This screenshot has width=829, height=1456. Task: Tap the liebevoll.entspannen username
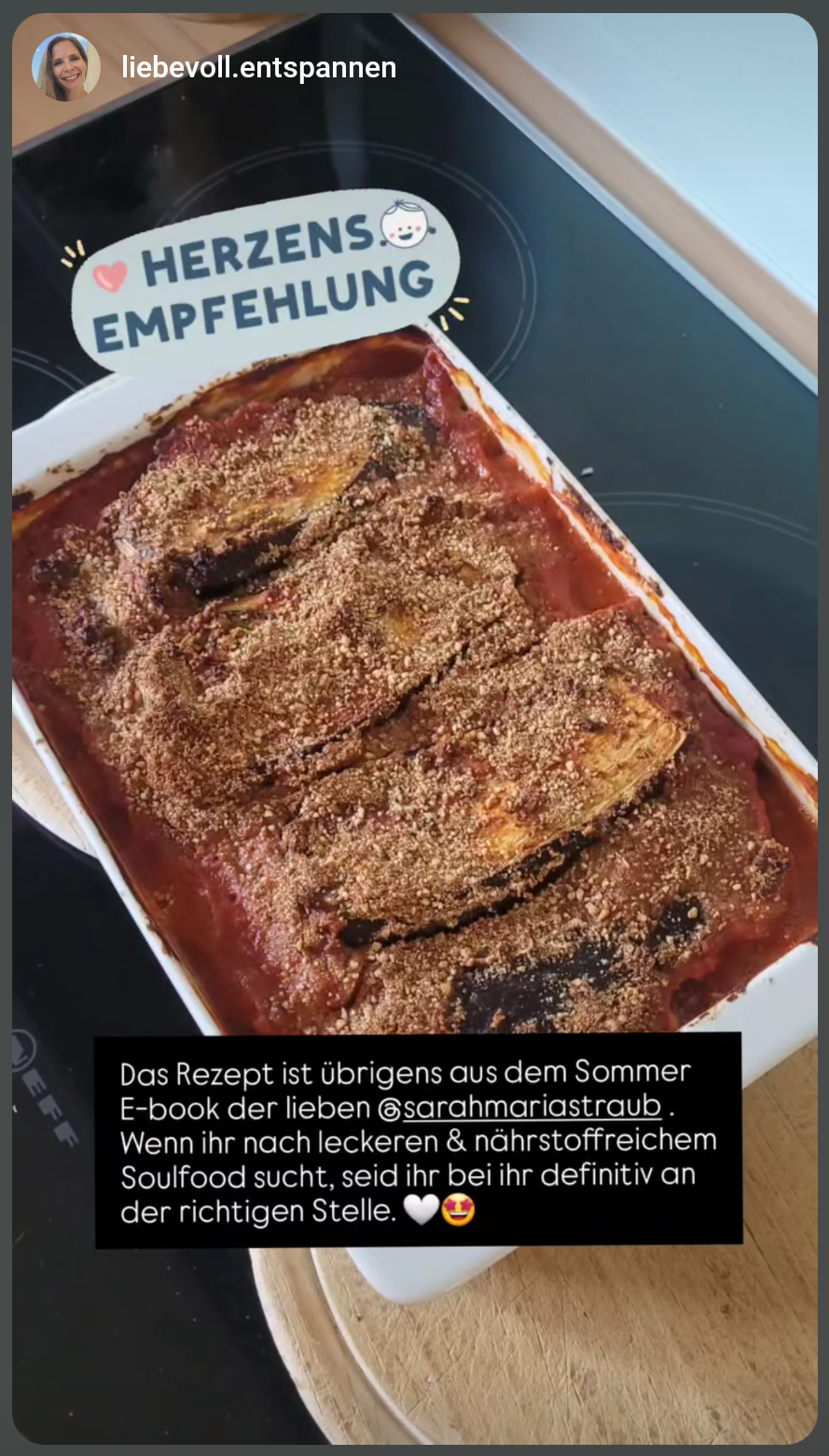click(258, 68)
